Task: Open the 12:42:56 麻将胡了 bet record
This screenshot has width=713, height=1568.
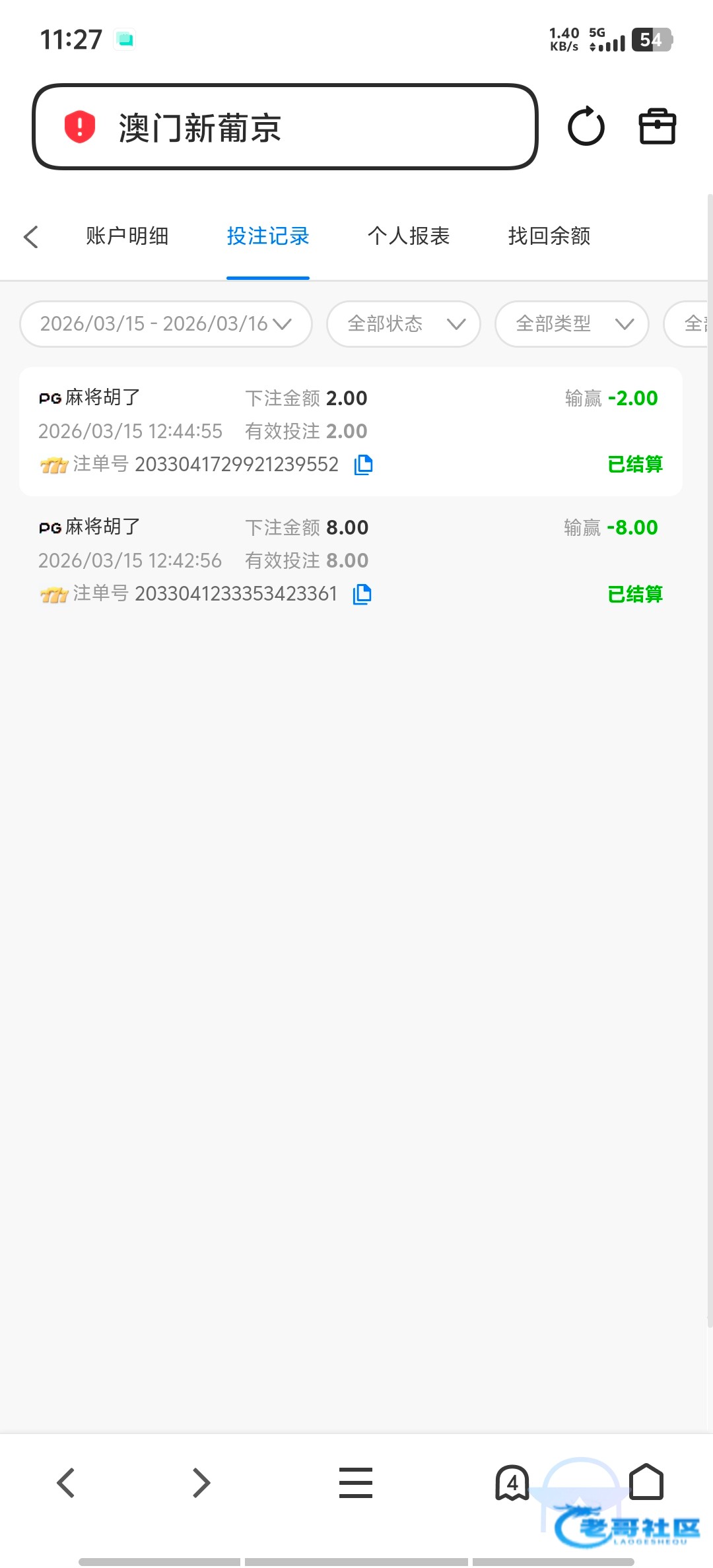Action: 351,560
